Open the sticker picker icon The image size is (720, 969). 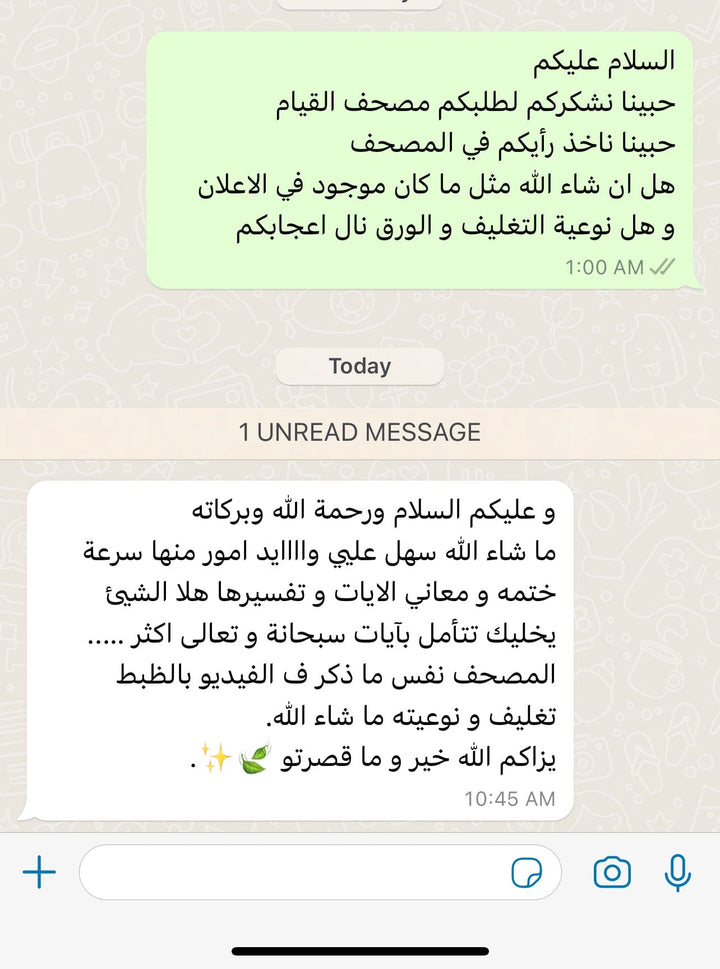(526, 873)
